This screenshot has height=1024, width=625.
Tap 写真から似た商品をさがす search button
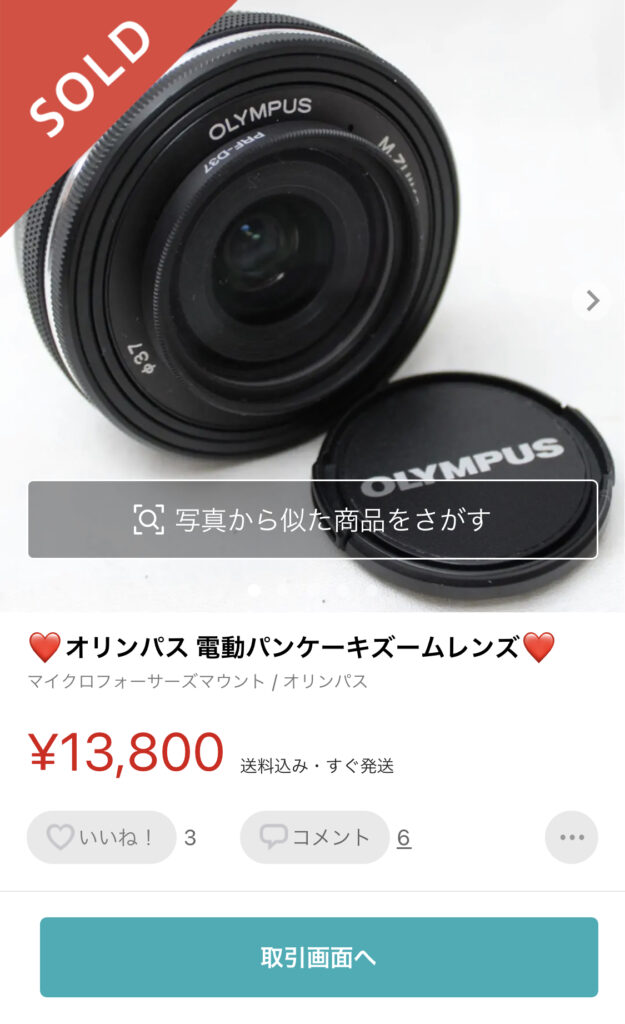coord(313,519)
